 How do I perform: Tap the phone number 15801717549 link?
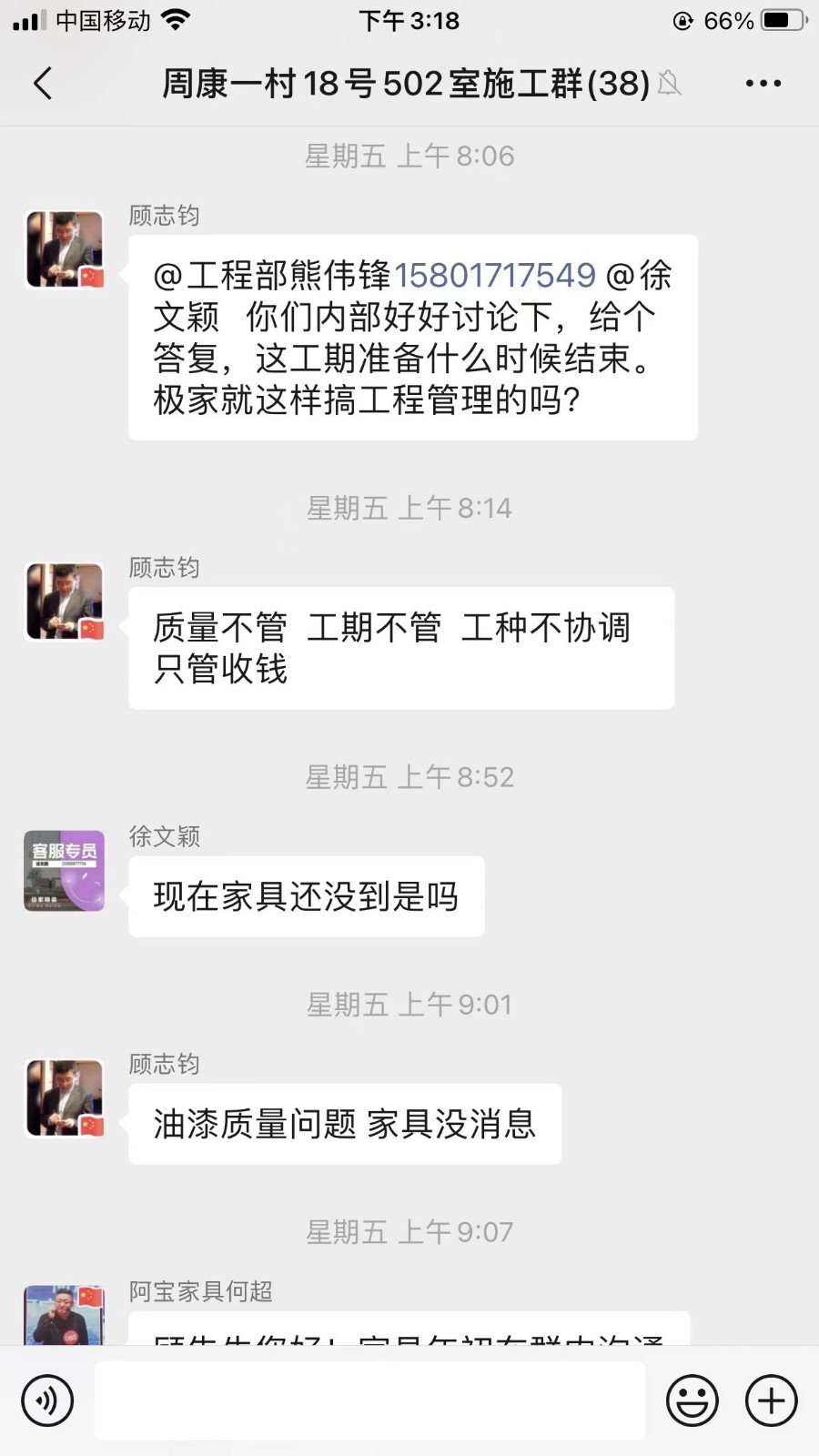point(495,275)
